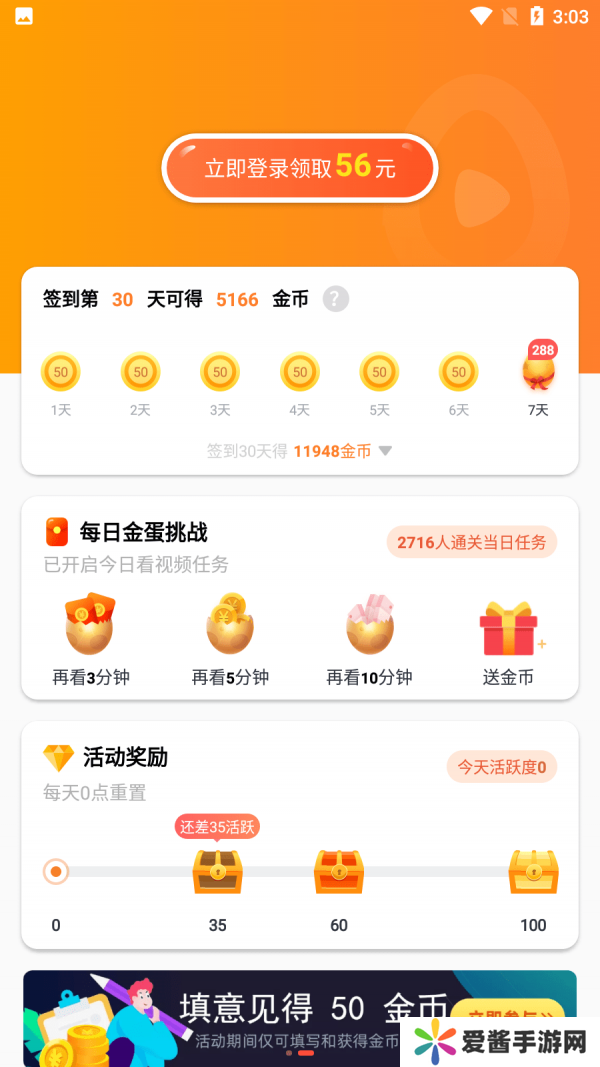Open the sign-in rules question mark
This screenshot has height=1067, width=600.
click(336, 299)
